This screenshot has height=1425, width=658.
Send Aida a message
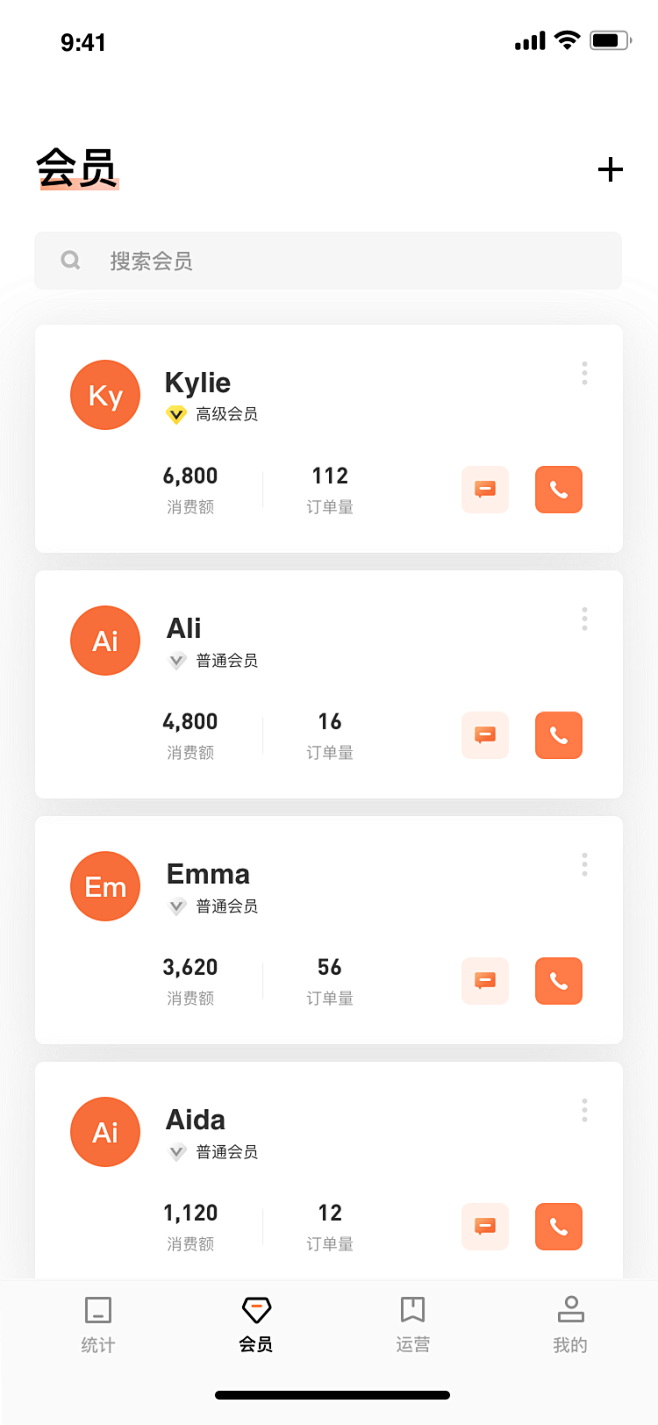[x=485, y=1226]
